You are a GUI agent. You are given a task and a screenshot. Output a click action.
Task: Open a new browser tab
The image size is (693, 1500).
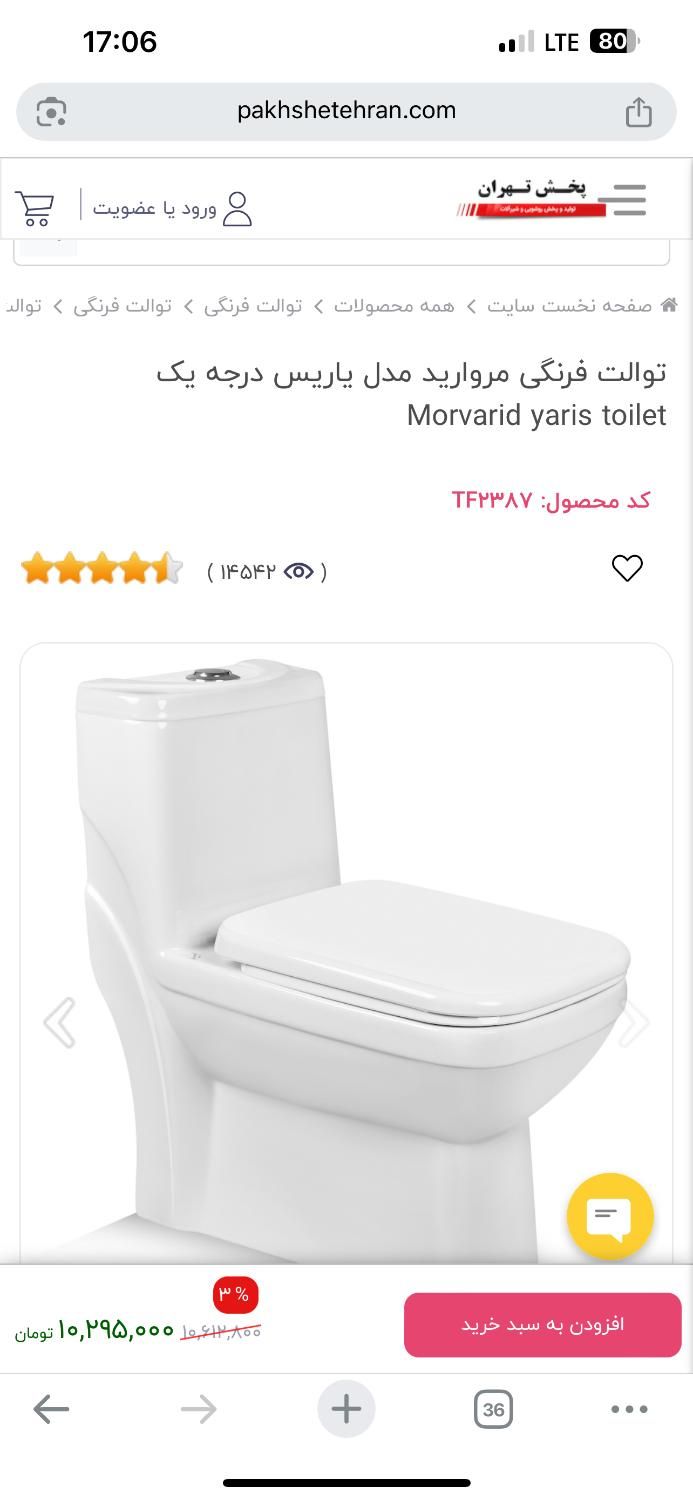click(x=346, y=1409)
